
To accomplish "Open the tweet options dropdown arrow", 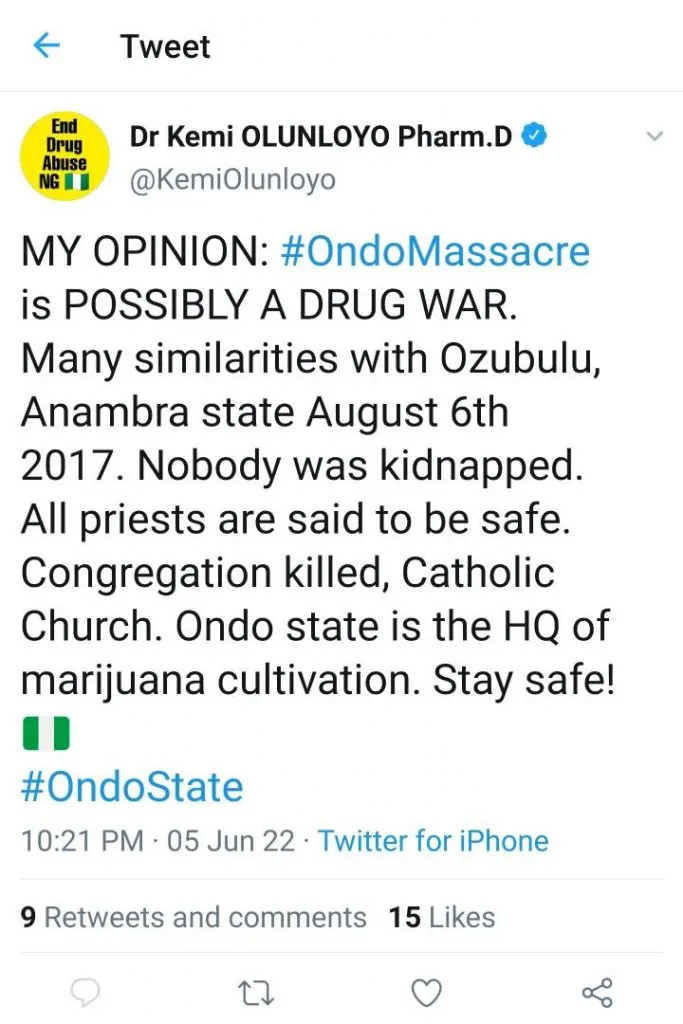I will pyautogui.click(x=654, y=137).
